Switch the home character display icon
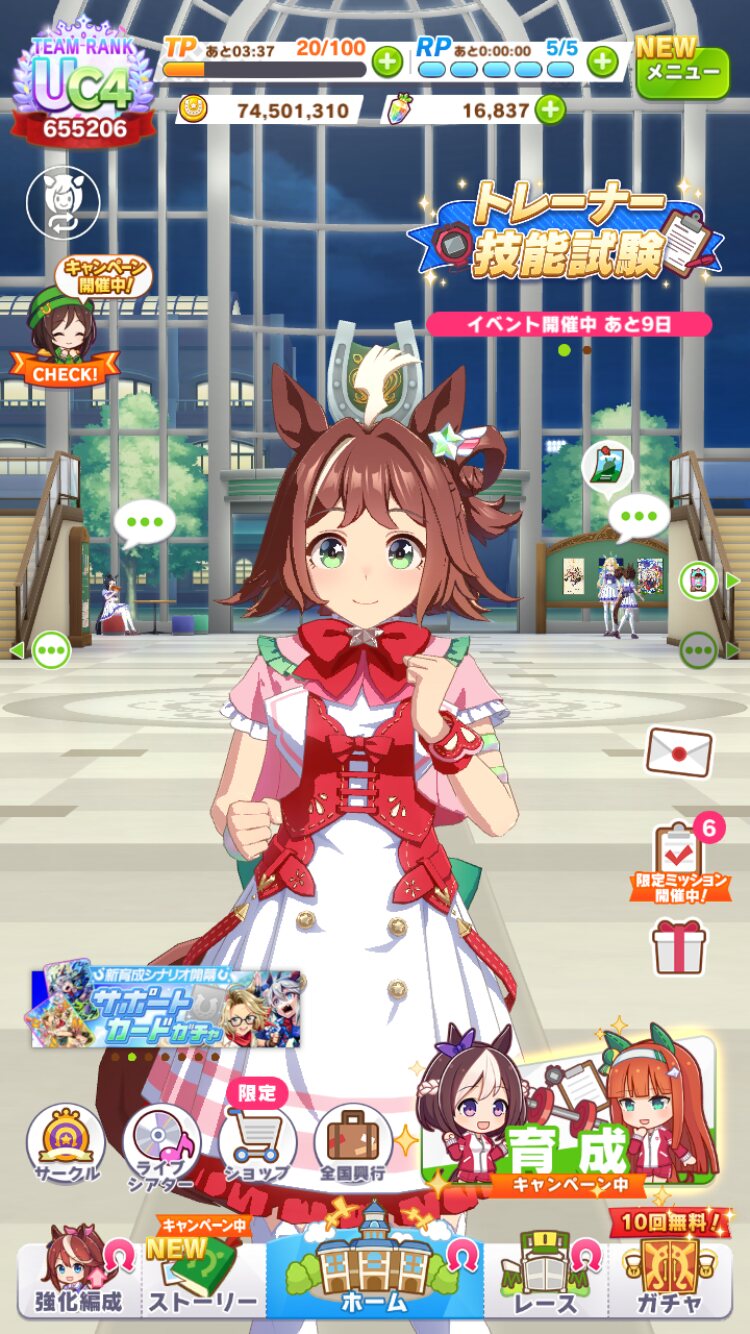The height and width of the screenshot is (1334, 750). pyautogui.click(x=63, y=202)
